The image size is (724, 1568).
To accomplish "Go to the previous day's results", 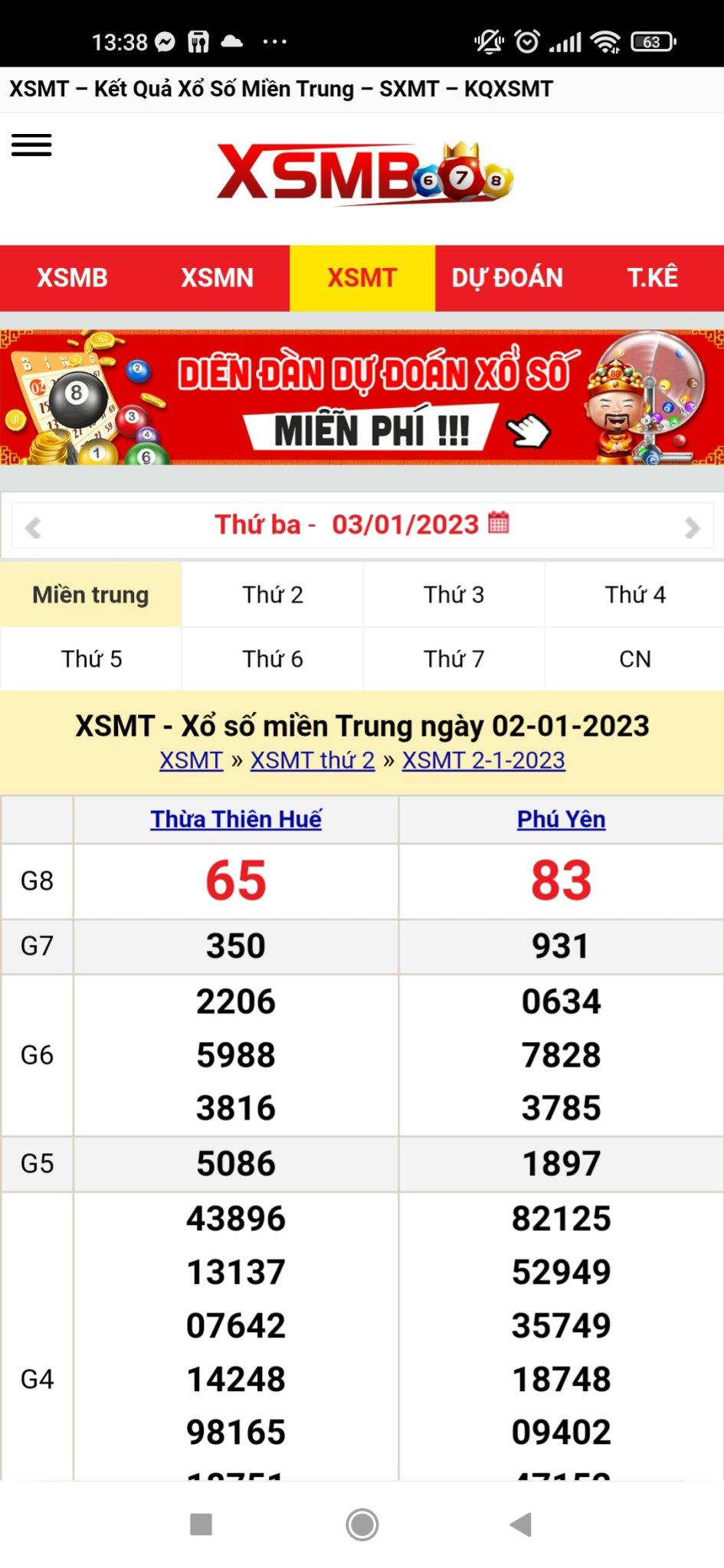I will [33, 527].
